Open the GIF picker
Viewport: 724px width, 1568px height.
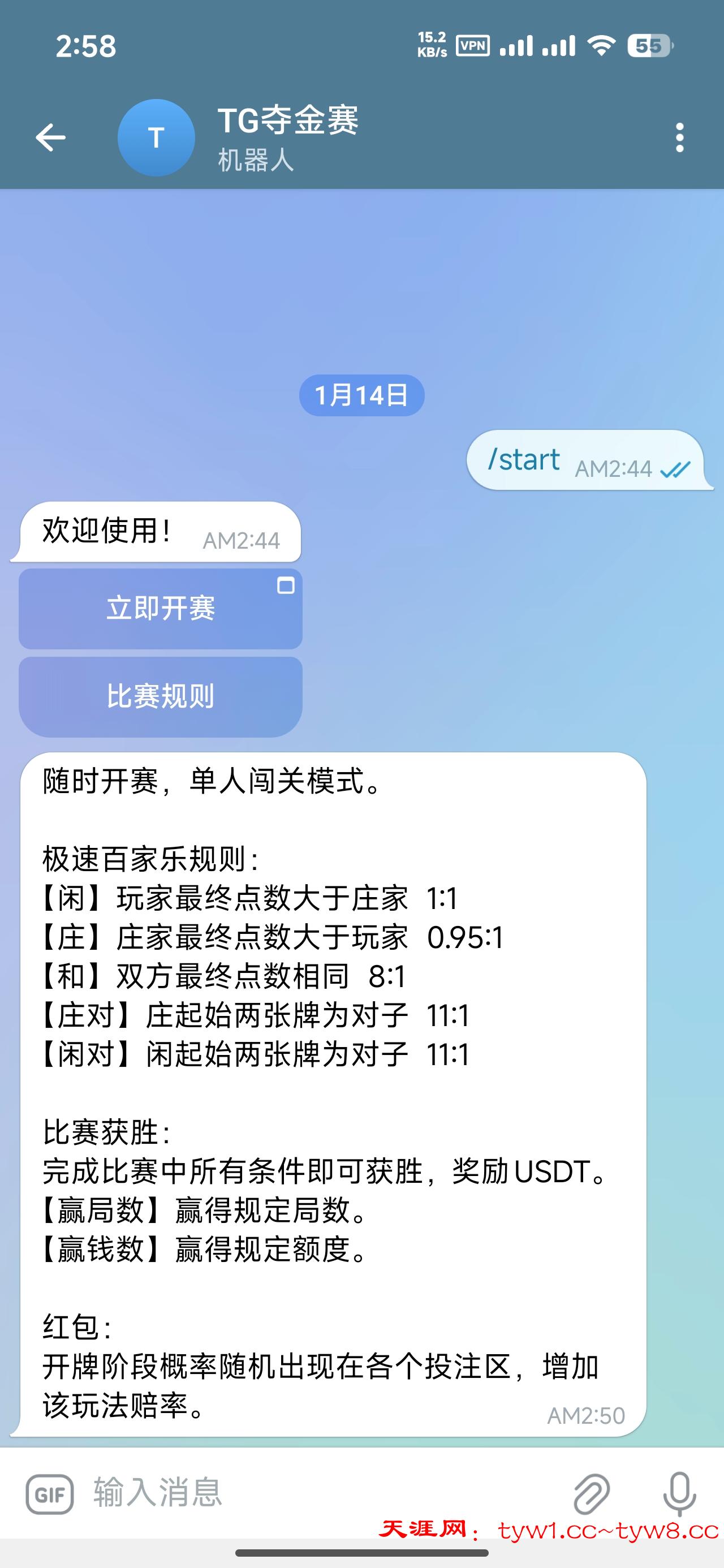50,1494
